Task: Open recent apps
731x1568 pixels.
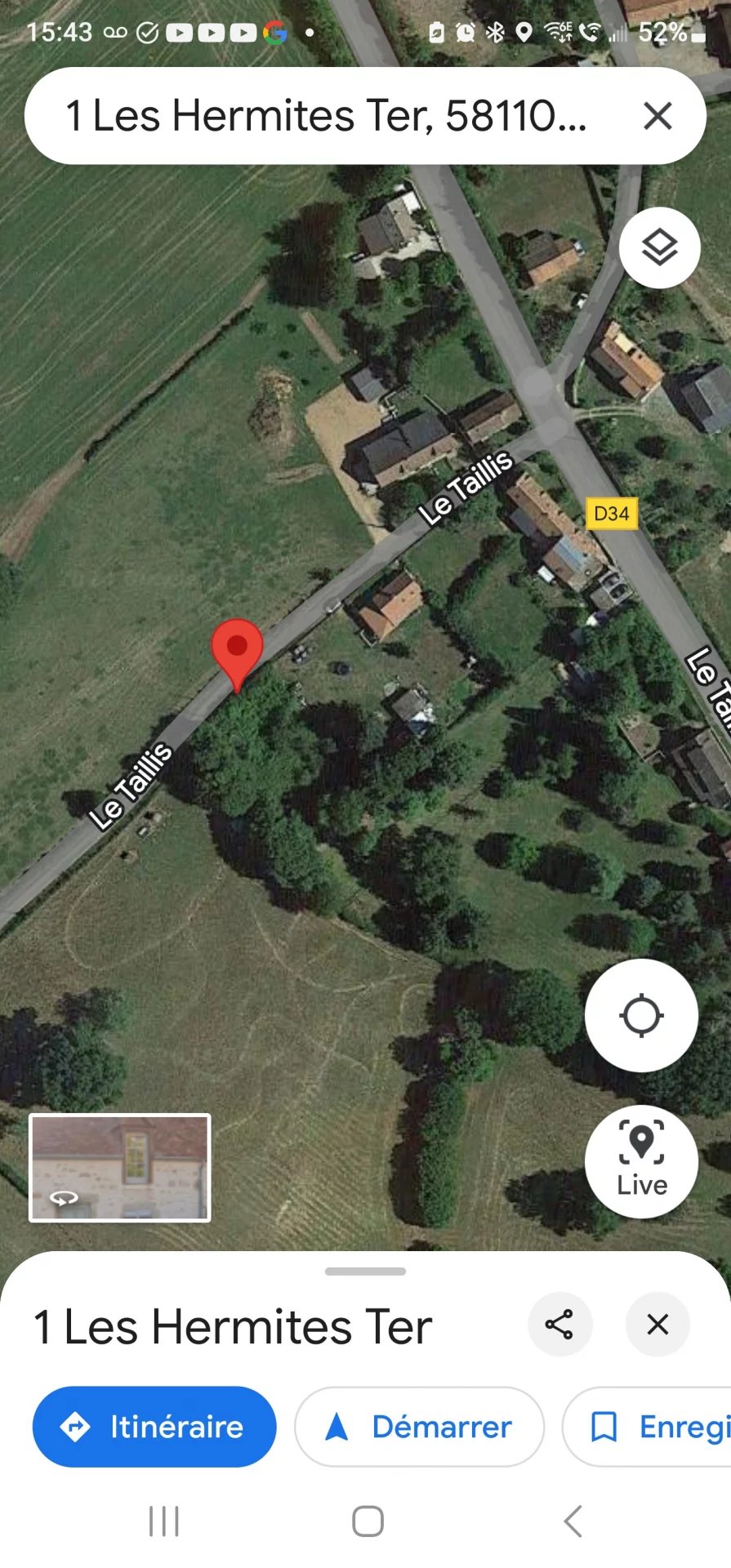Action: tap(164, 1521)
